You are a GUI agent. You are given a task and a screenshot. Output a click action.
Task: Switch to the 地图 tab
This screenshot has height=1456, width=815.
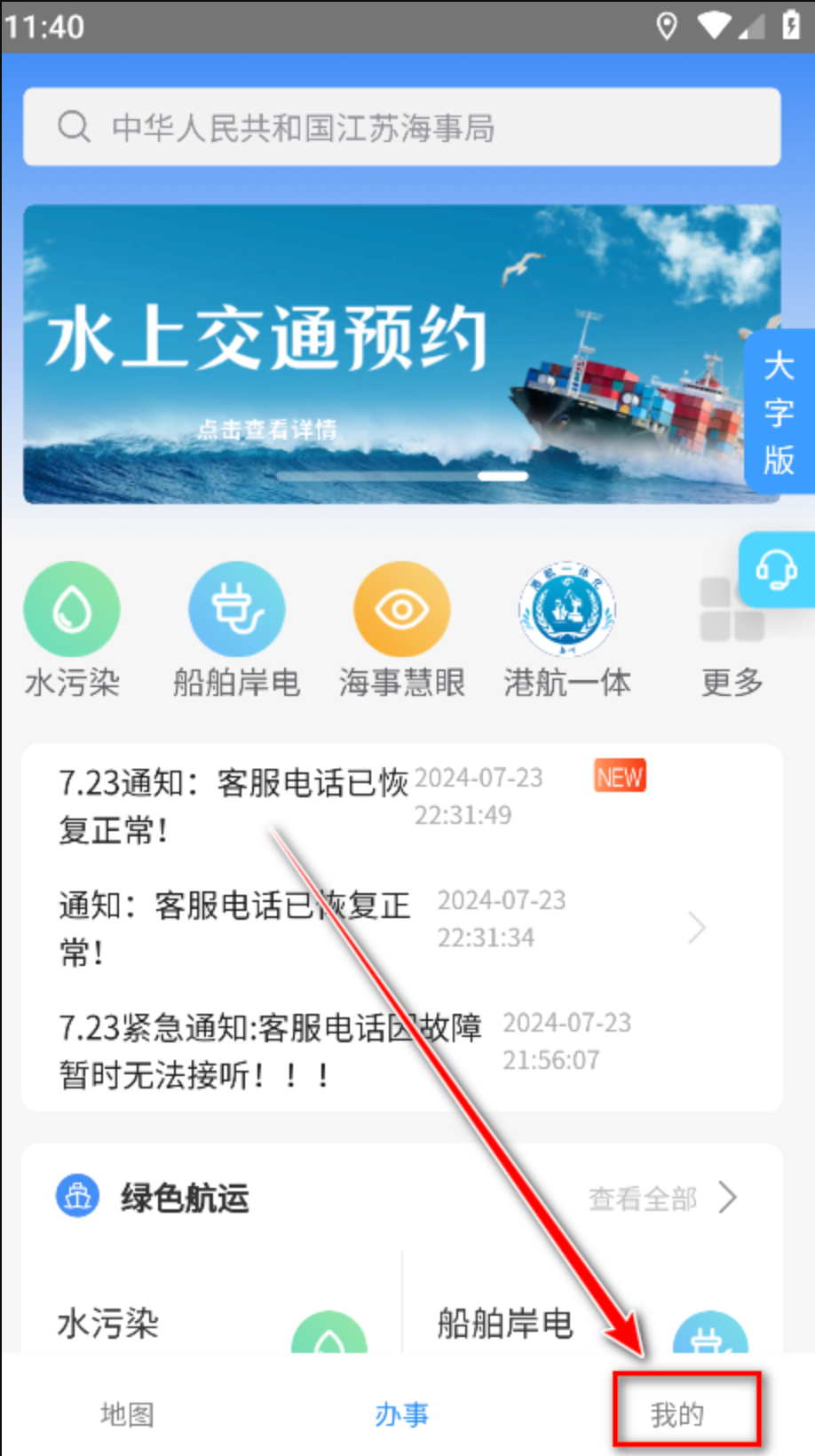click(x=127, y=1413)
